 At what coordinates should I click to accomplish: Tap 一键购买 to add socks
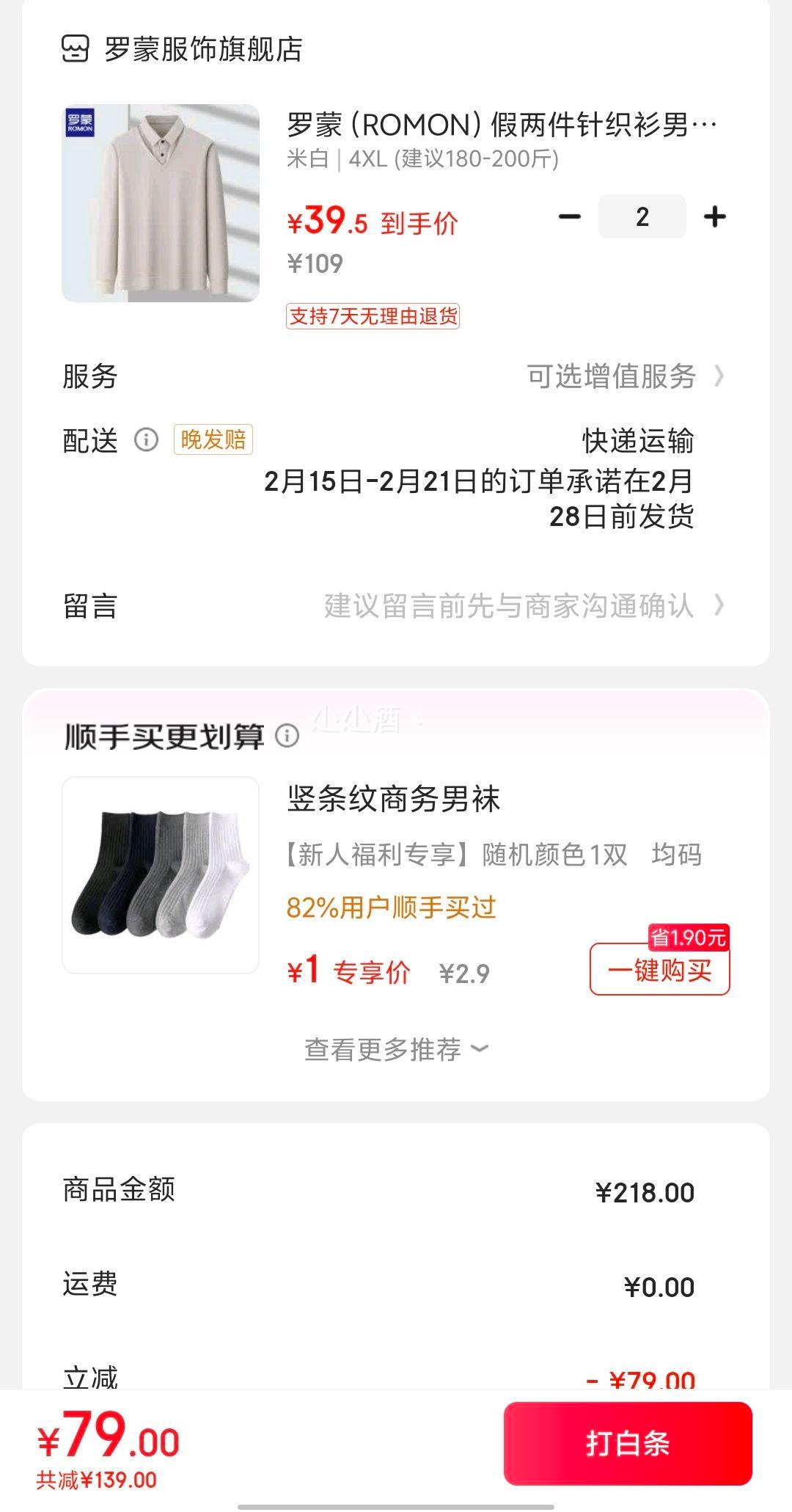(x=660, y=969)
